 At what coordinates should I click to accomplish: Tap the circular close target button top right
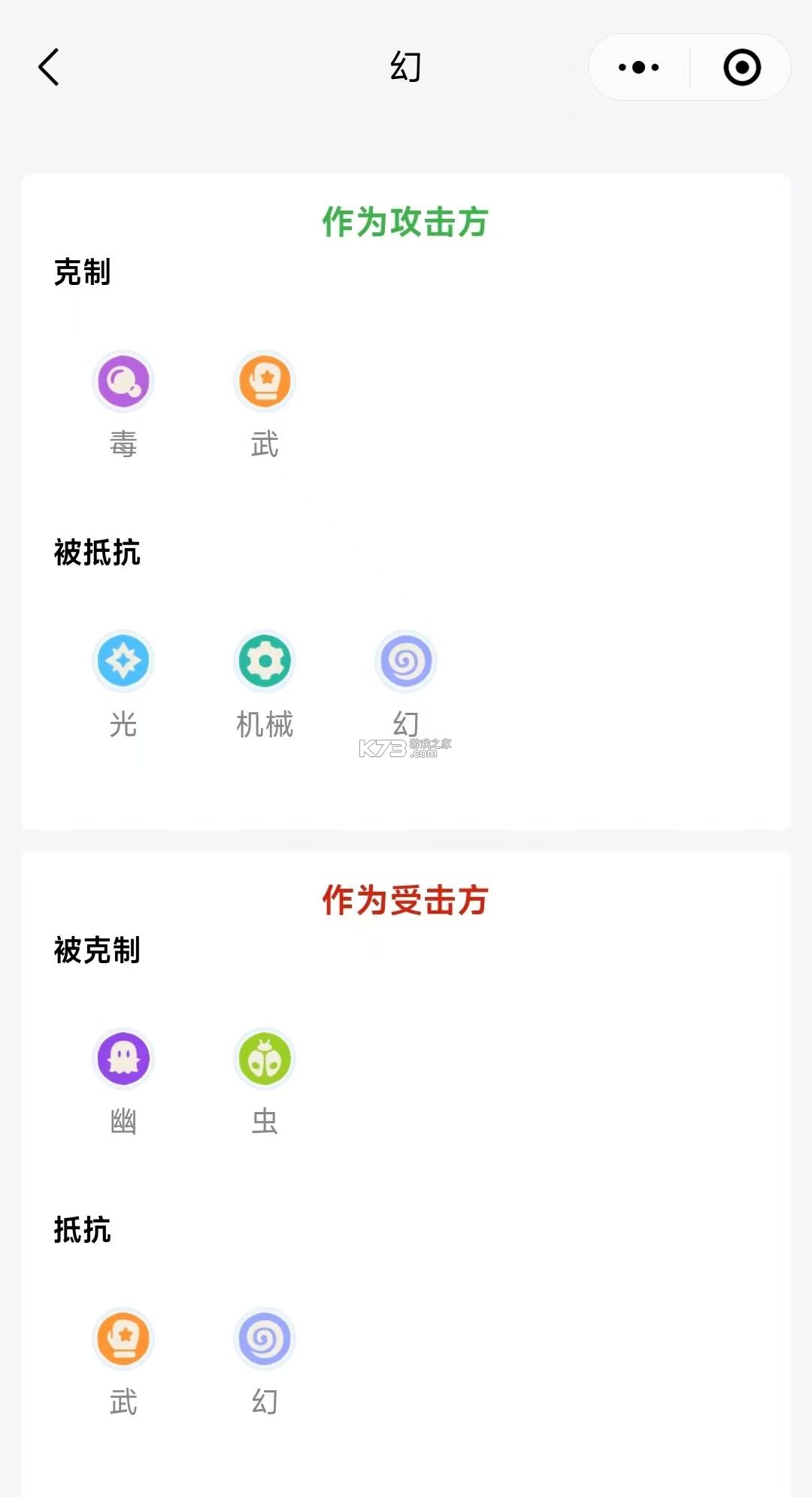tap(741, 68)
